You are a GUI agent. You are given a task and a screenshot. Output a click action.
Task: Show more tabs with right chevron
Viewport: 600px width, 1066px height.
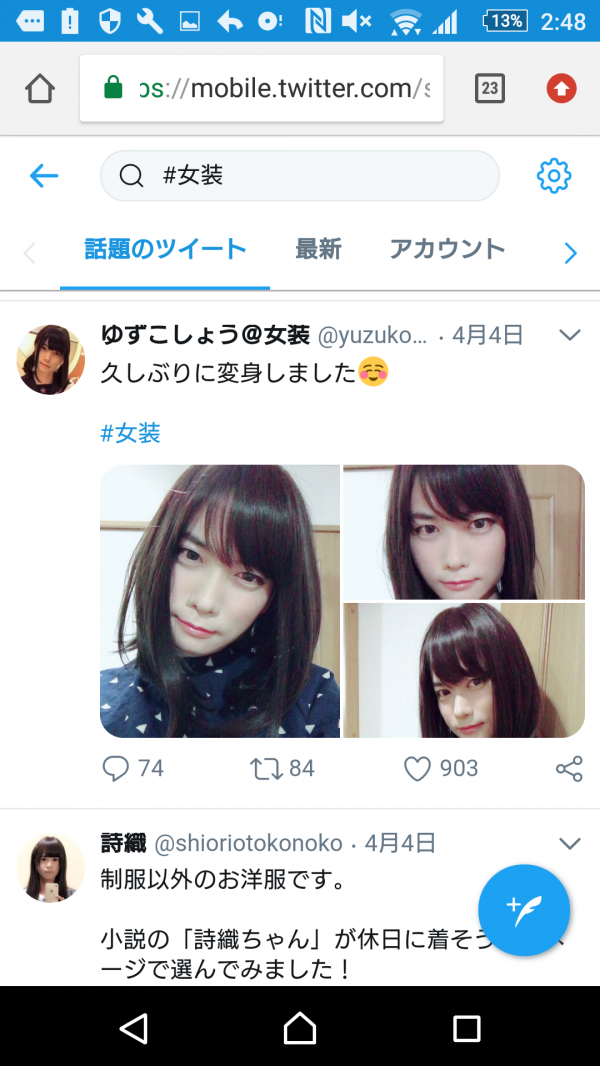(x=570, y=254)
